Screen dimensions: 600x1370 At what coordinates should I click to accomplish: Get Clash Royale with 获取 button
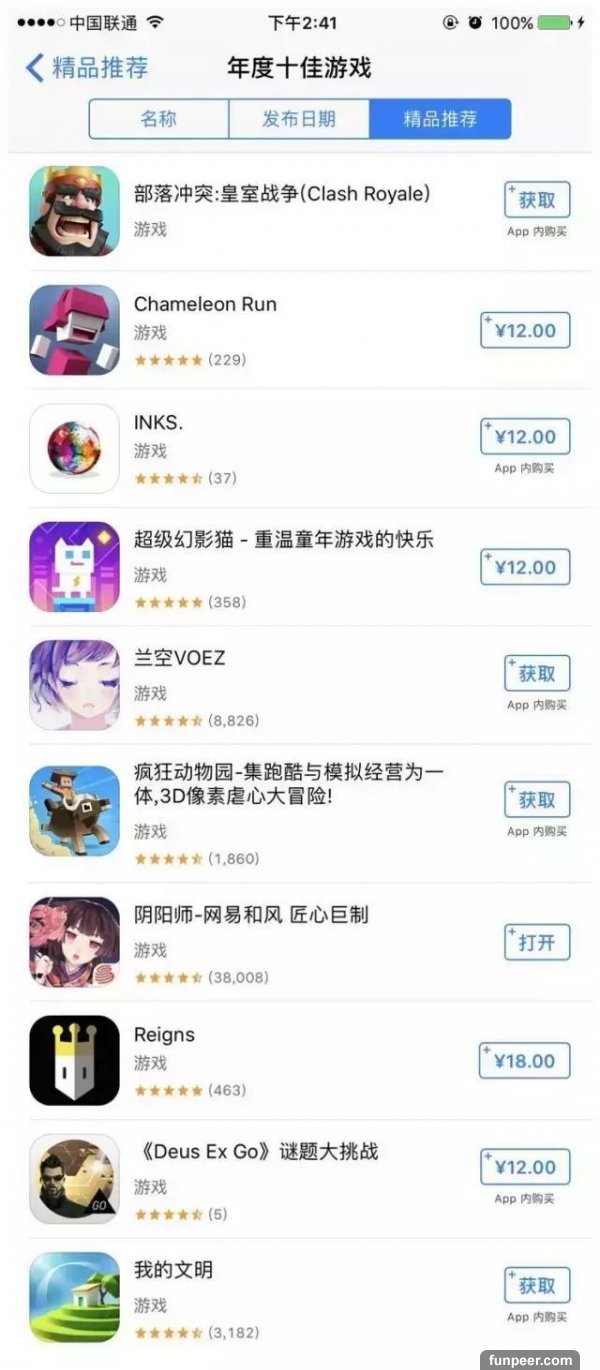537,200
